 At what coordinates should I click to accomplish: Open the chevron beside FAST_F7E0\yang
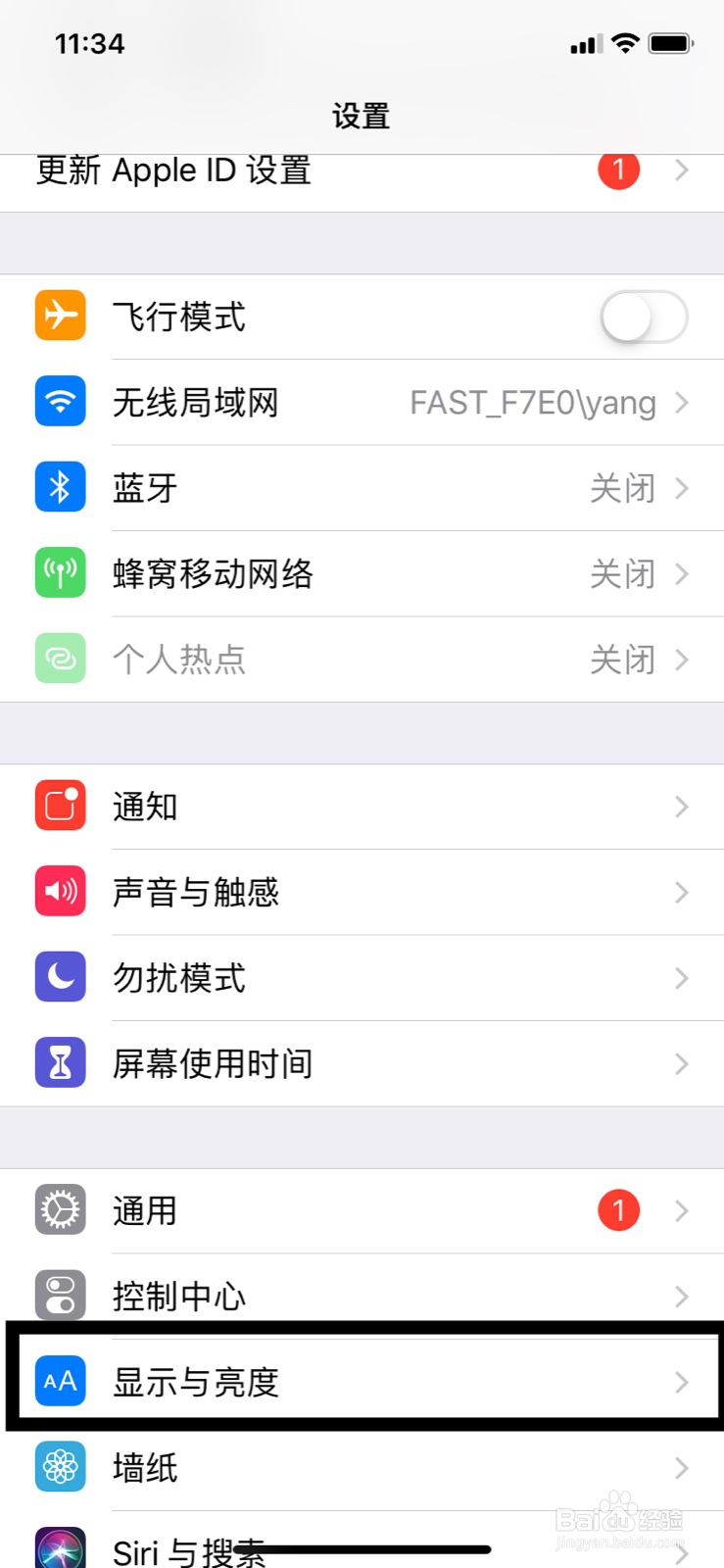682,402
